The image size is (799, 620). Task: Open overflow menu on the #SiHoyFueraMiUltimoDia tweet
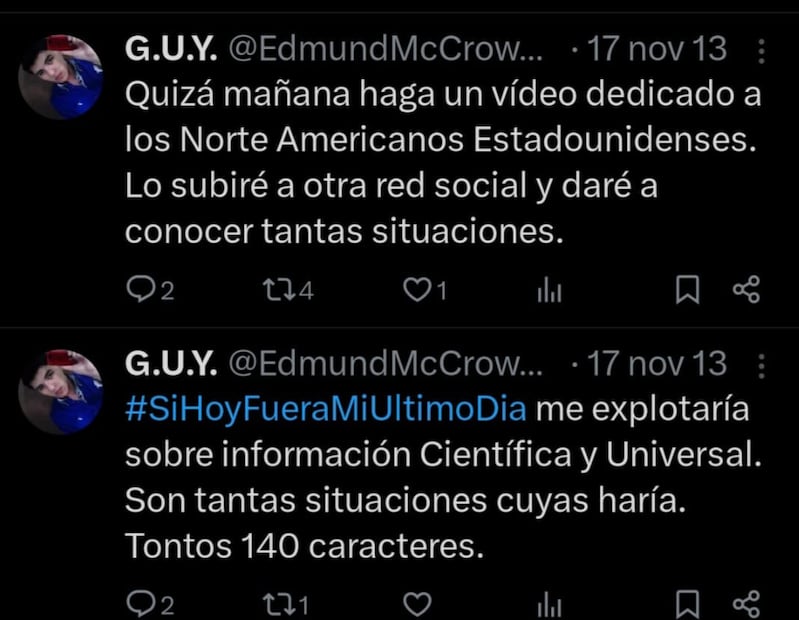pyautogui.click(x=762, y=364)
